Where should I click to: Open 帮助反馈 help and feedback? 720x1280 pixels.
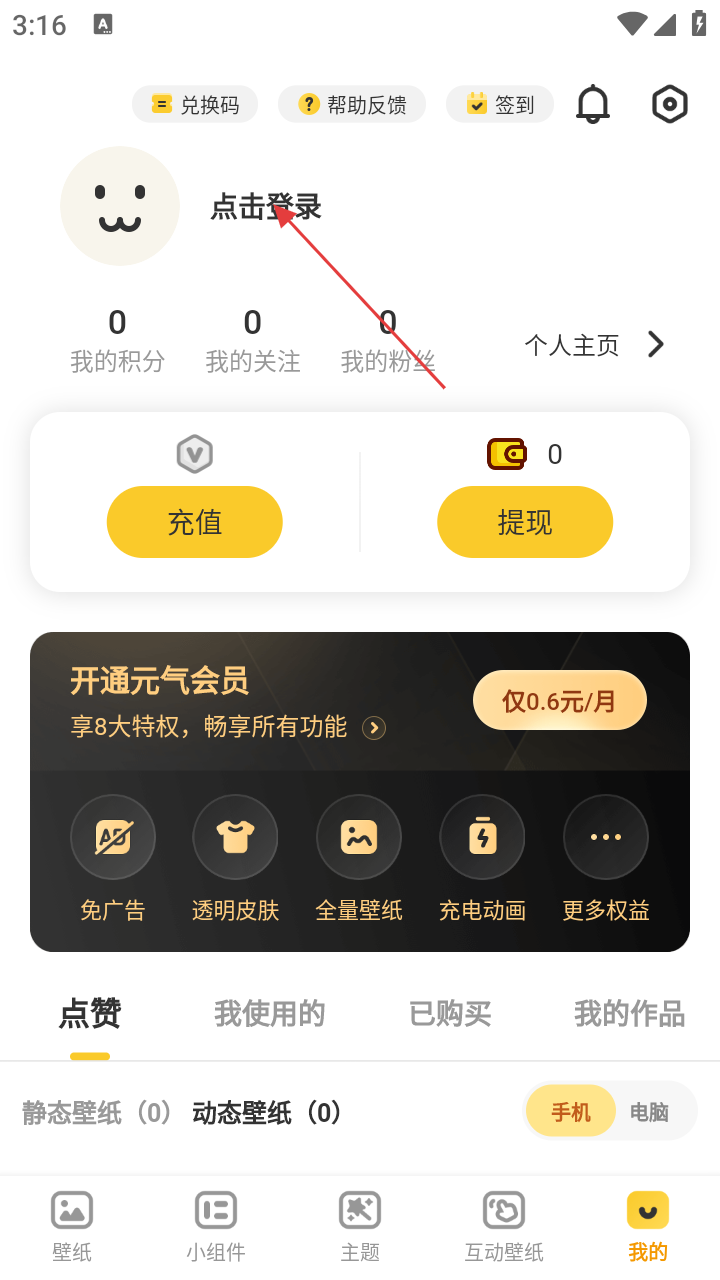pyautogui.click(x=352, y=104)
